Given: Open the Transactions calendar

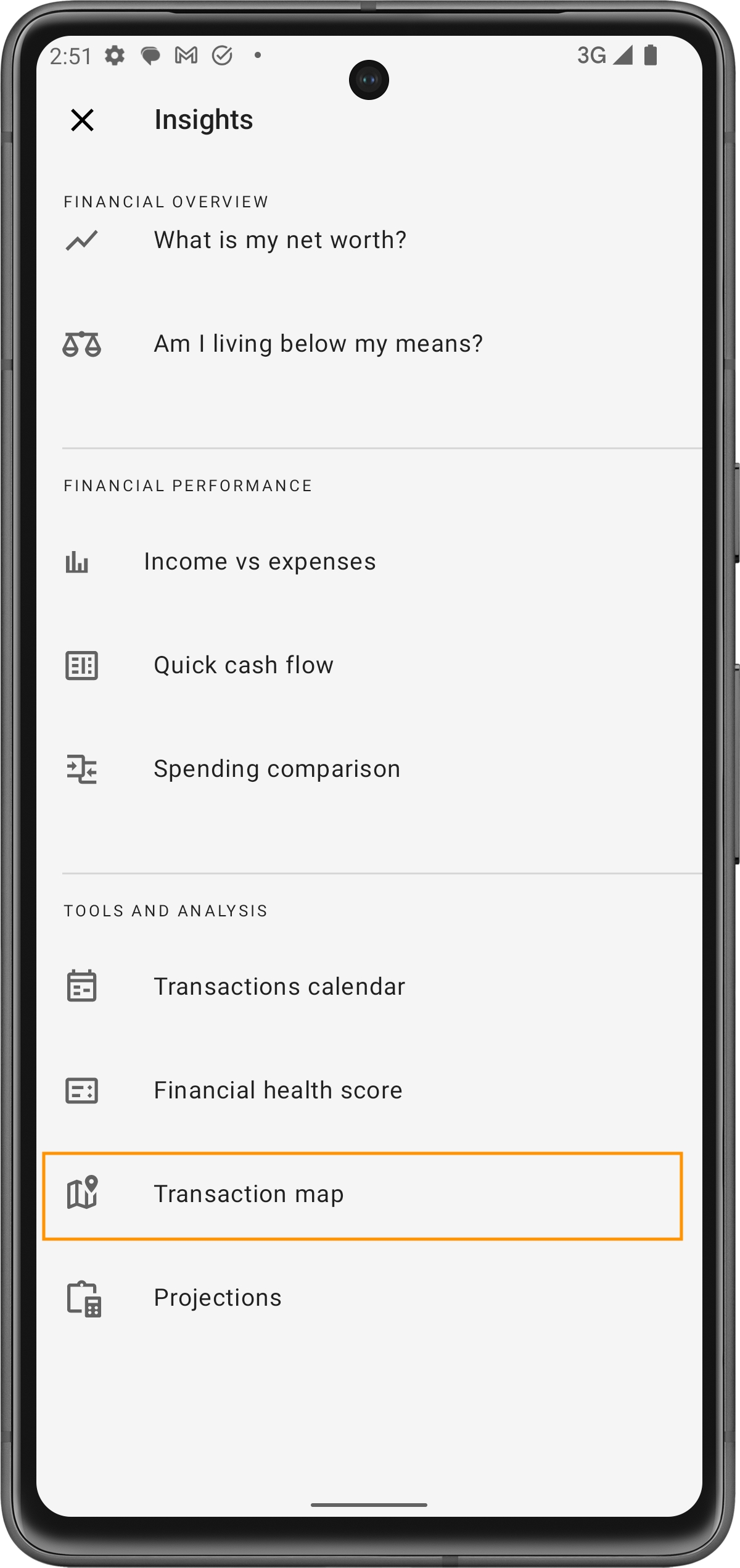Looking at the screenshot, I should pyautogui.click(x=279, y=987).
